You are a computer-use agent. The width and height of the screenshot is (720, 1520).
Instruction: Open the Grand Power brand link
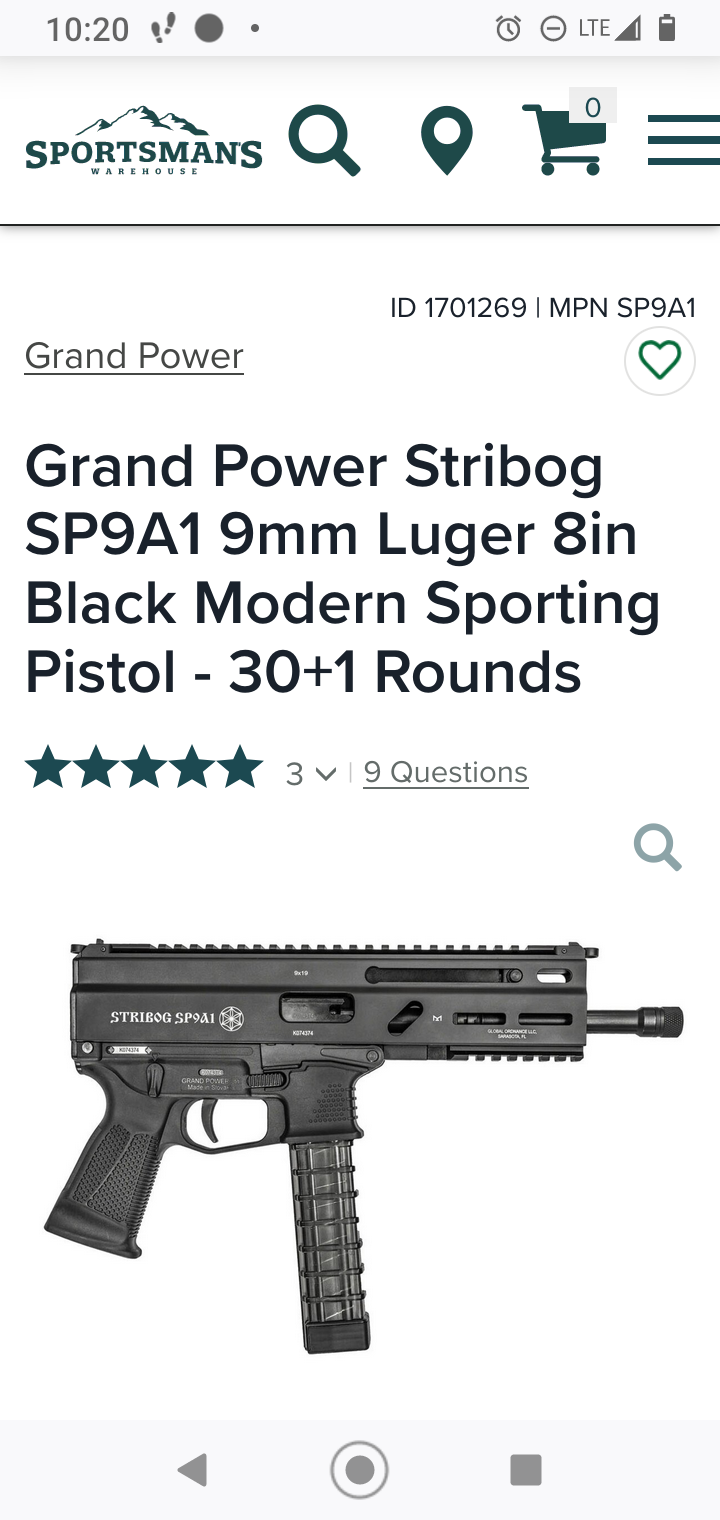pyautogui.click(x=134, y=356)
